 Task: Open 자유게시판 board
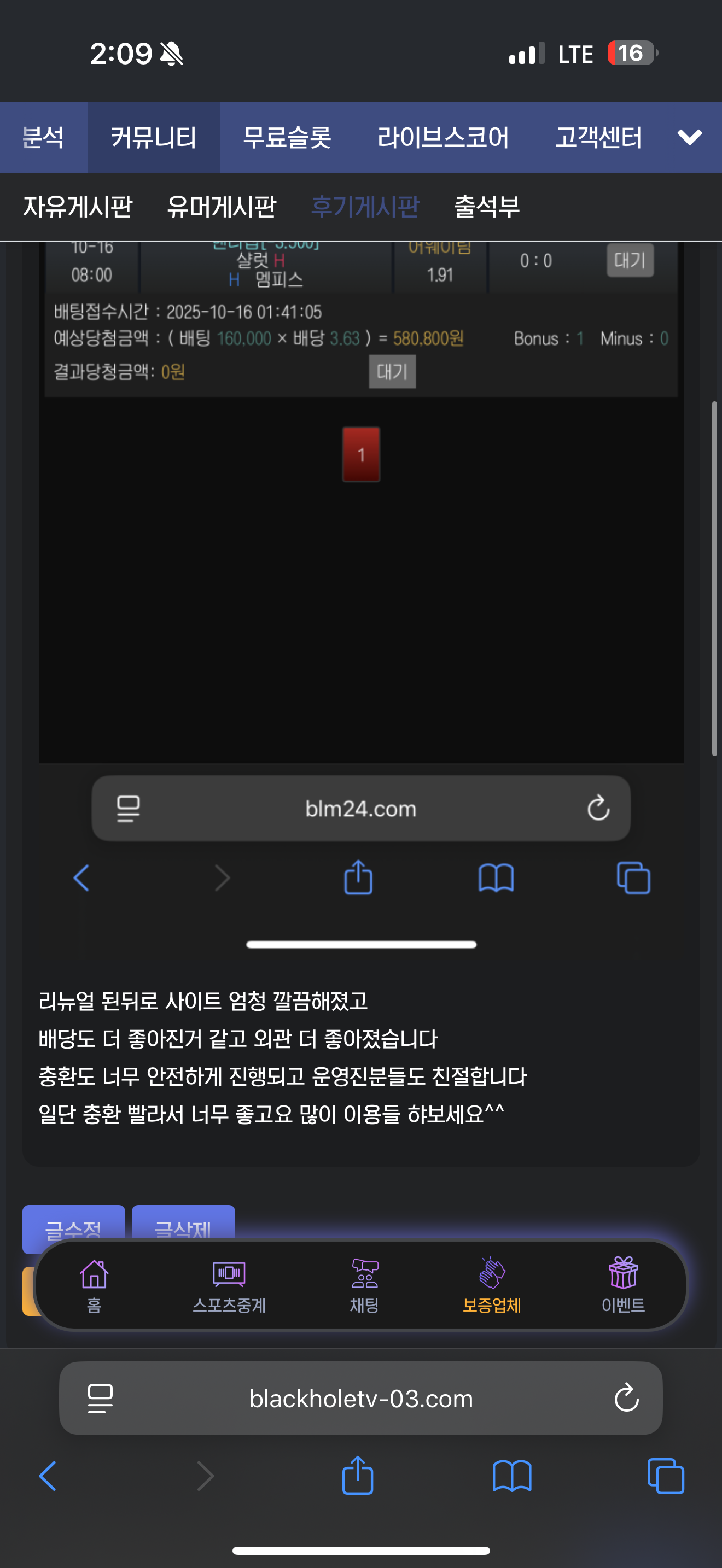pos(77,207)
